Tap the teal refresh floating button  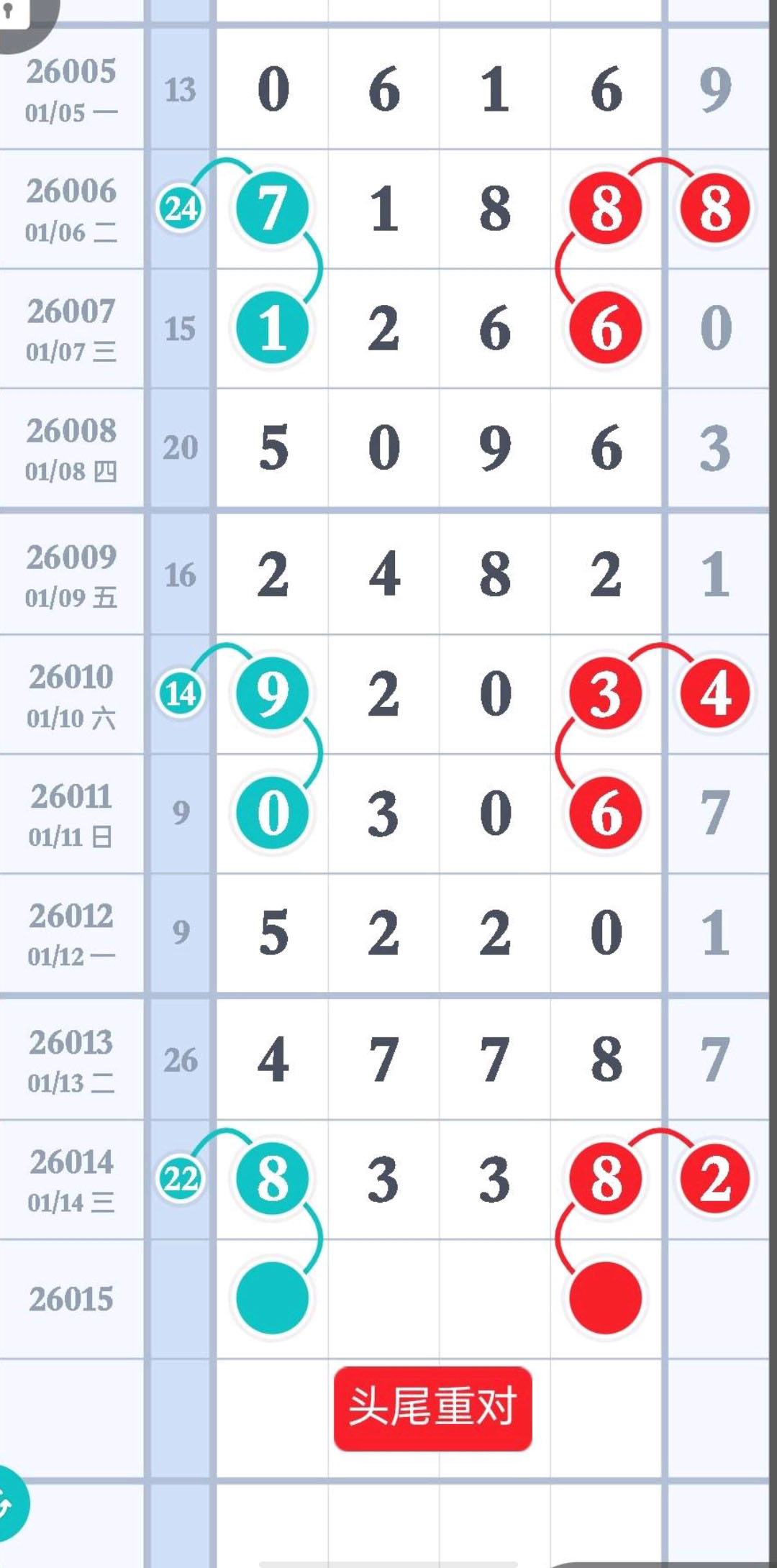(x=9, y=1503)
